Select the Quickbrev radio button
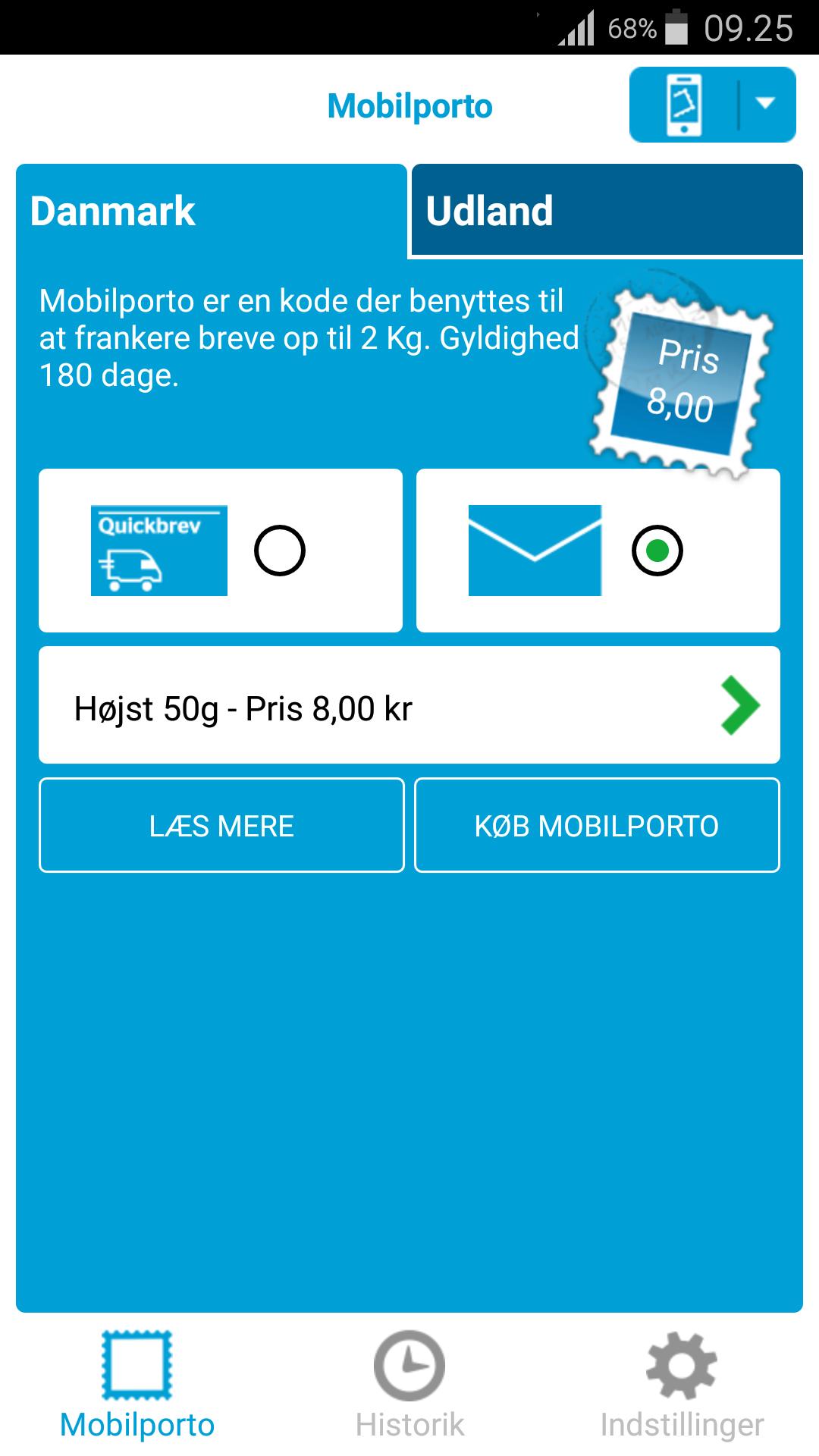Image resolution: width=819 pixels, height=1456 pixels. [x=279, y=551]
